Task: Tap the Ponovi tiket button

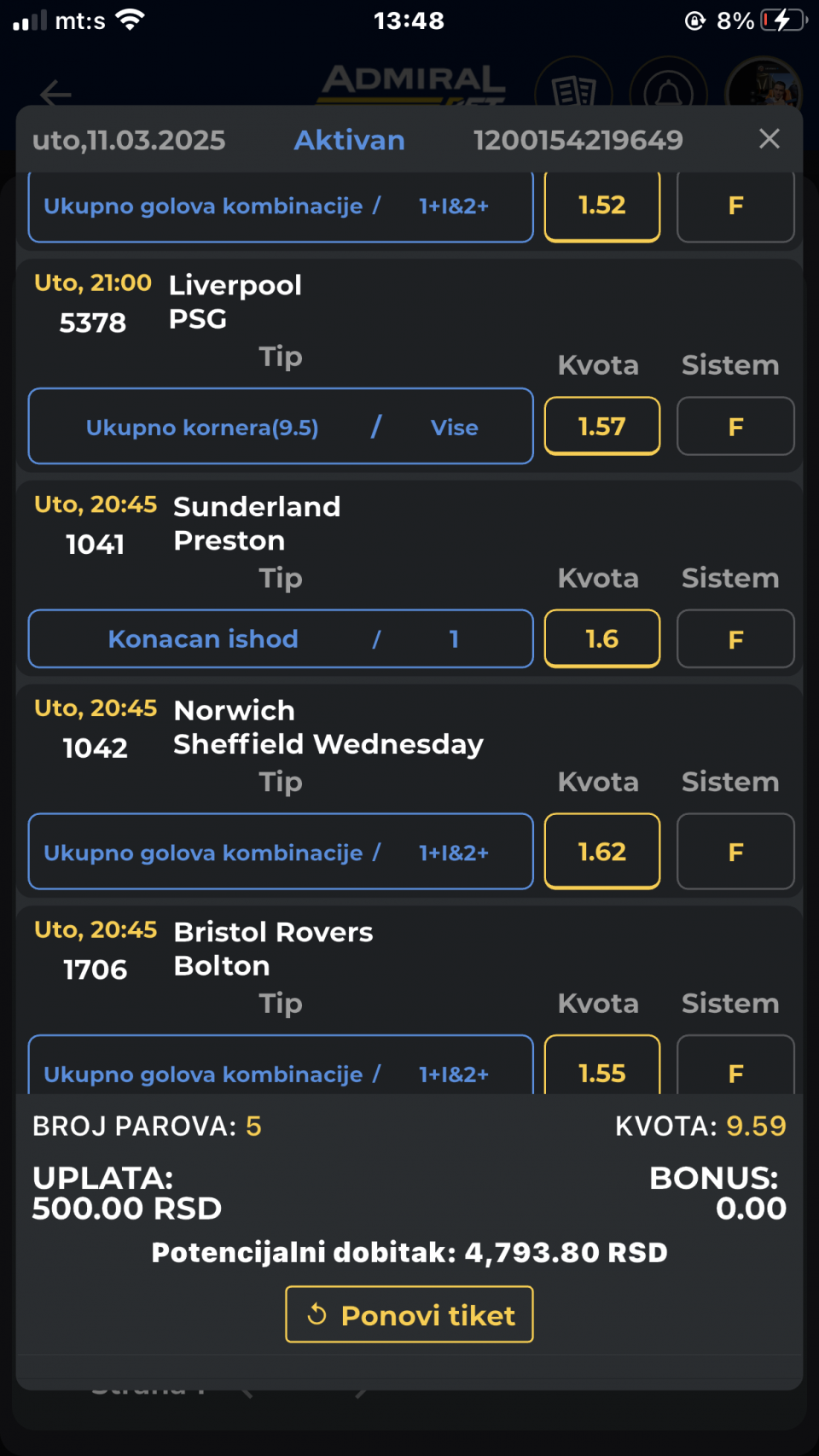Action: tap(409, 1314)
